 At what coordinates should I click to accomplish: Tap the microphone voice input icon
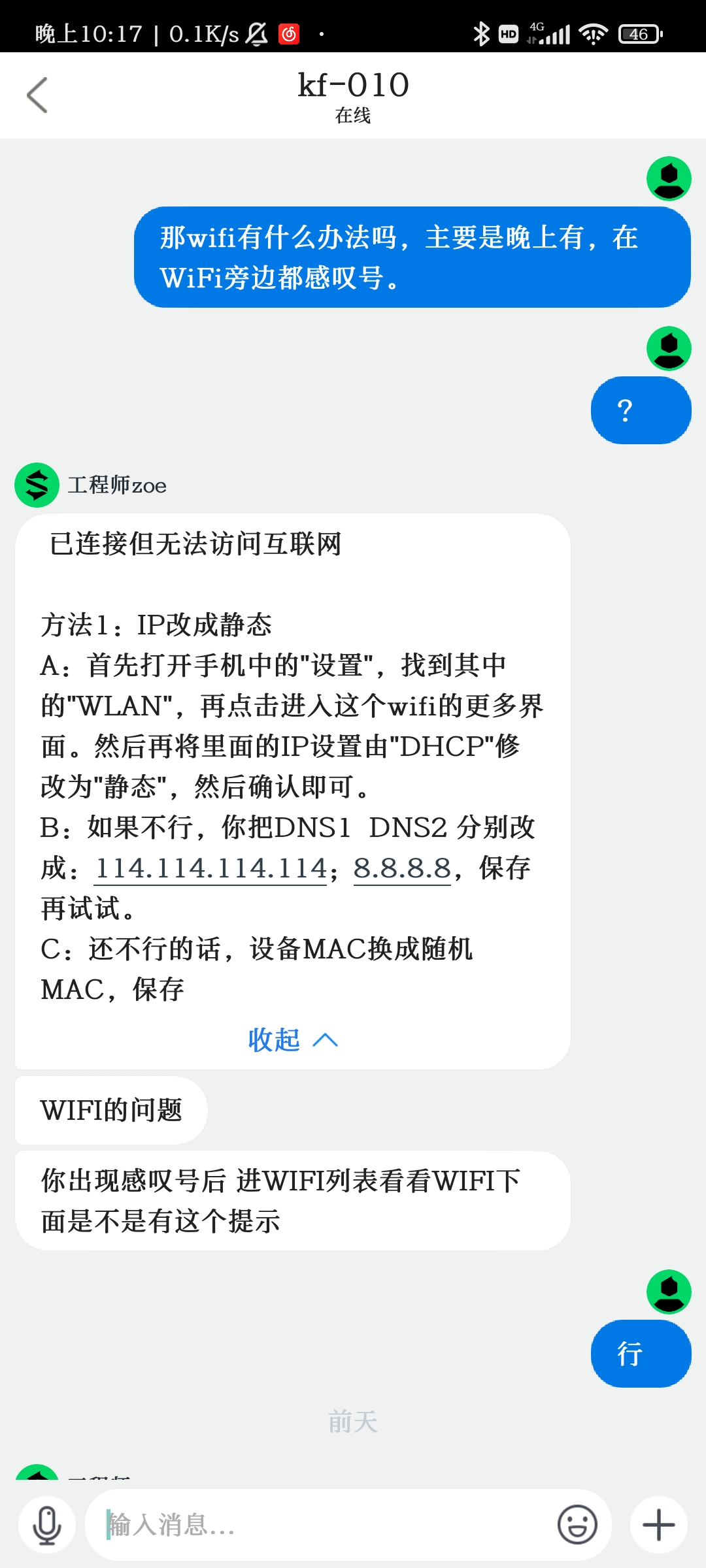tap(47, 1525)
